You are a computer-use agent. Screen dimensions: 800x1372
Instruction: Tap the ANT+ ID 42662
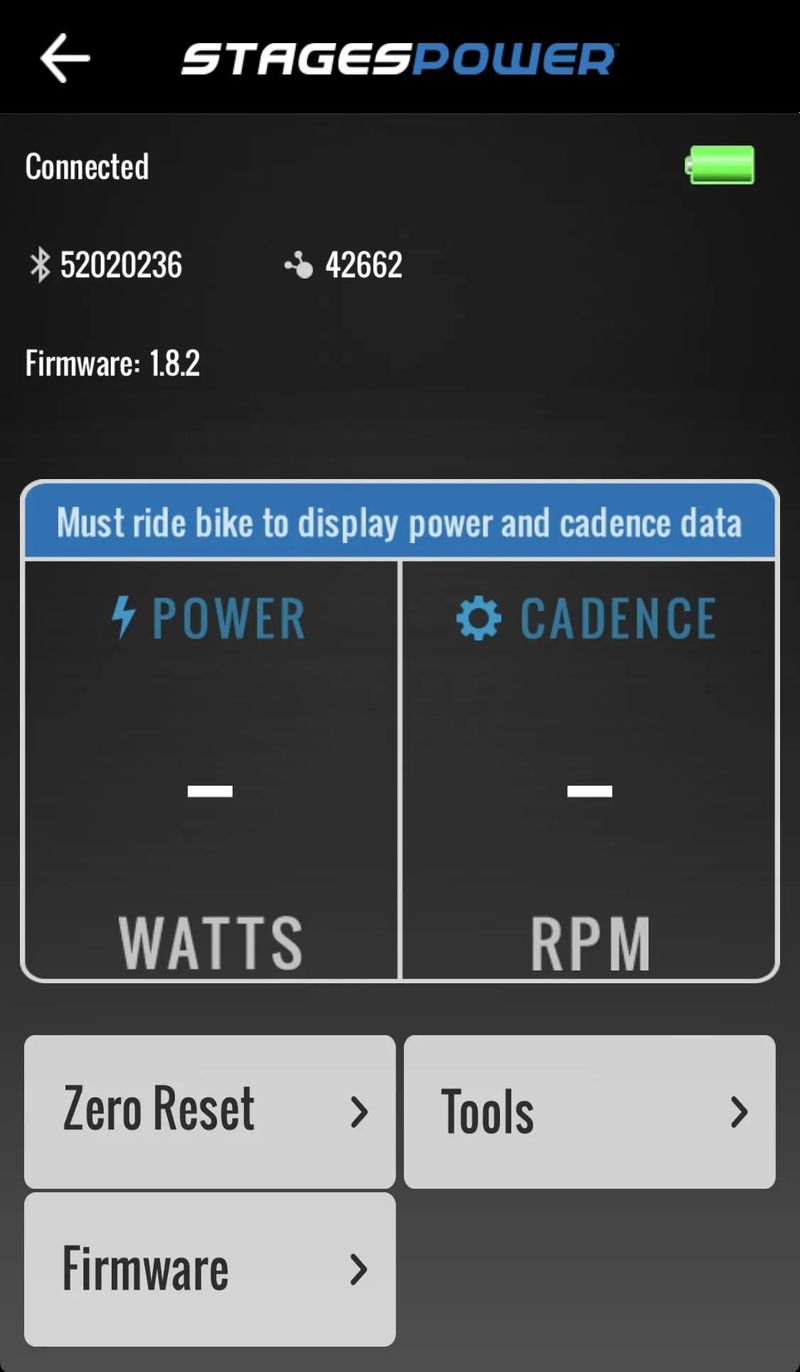point(365,264)
